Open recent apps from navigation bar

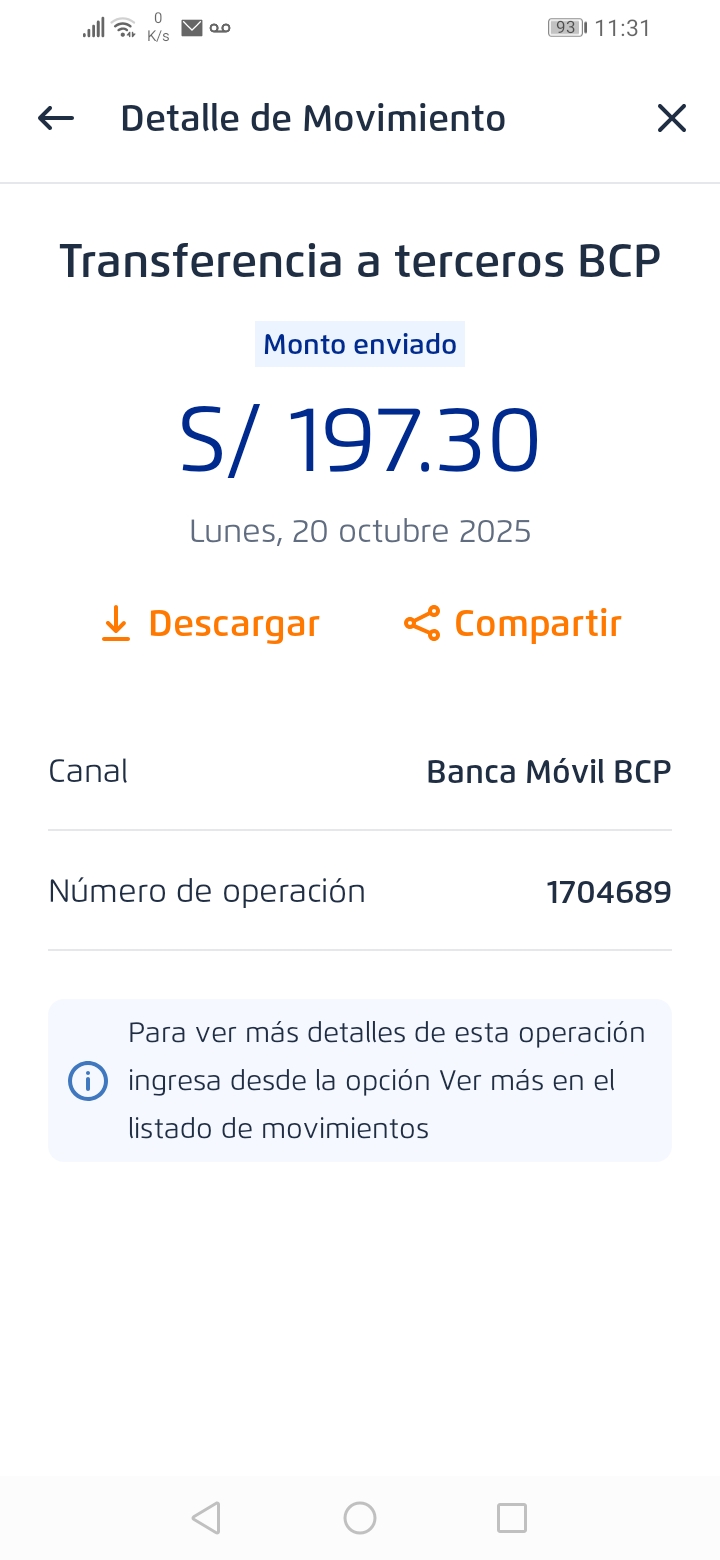tap(511, 1518)
